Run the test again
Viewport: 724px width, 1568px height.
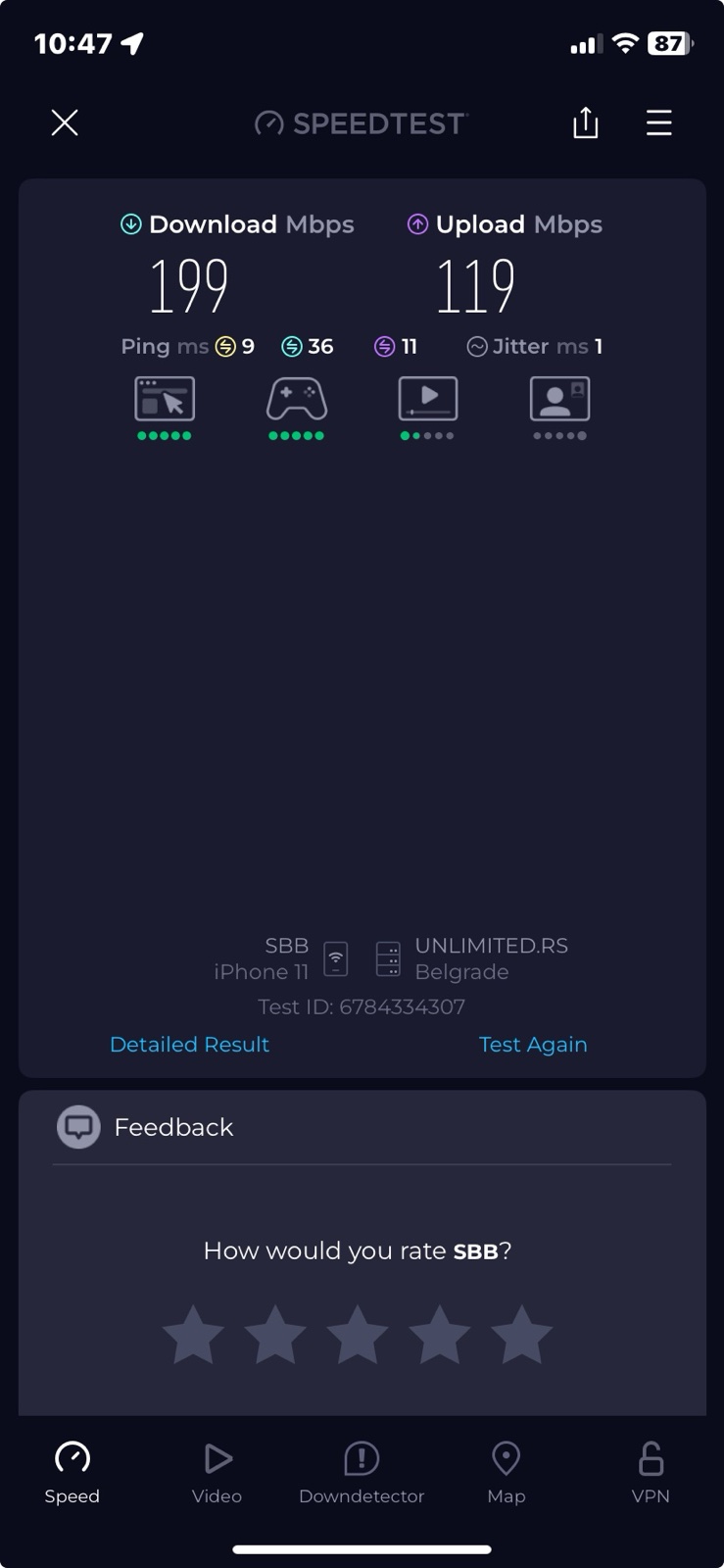point(533,1045)
